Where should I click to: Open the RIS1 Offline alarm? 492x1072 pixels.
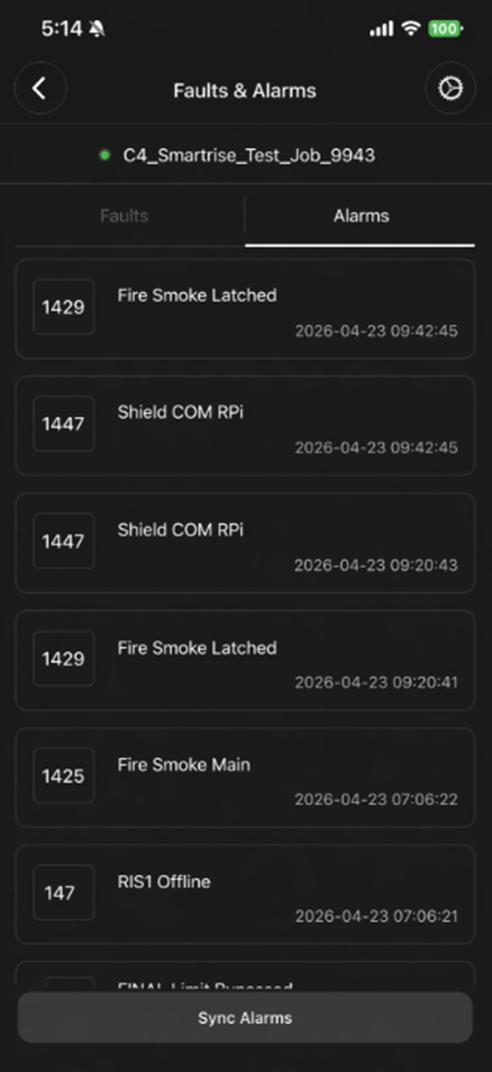click(245, 894)
